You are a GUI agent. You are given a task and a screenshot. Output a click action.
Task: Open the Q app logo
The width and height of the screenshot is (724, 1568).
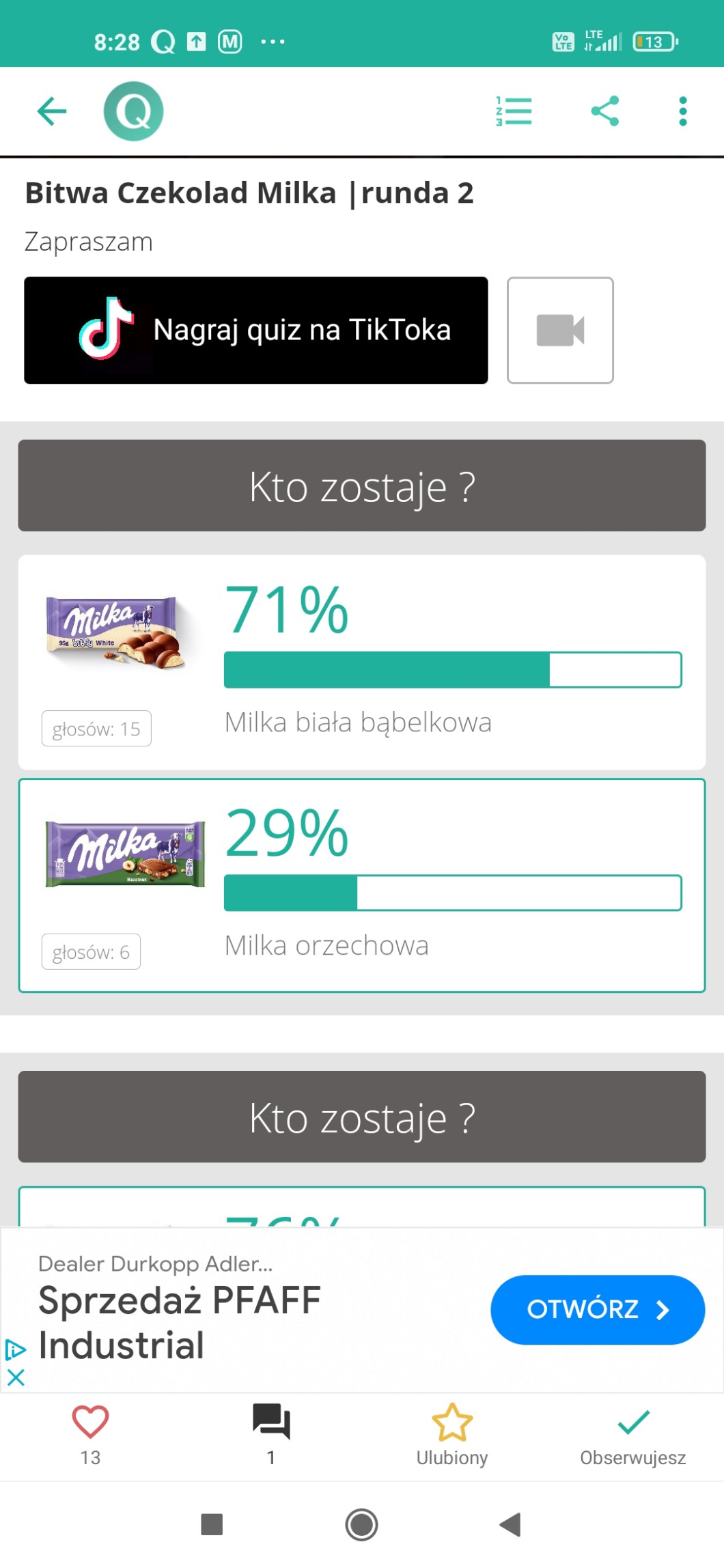click(133, 111)
